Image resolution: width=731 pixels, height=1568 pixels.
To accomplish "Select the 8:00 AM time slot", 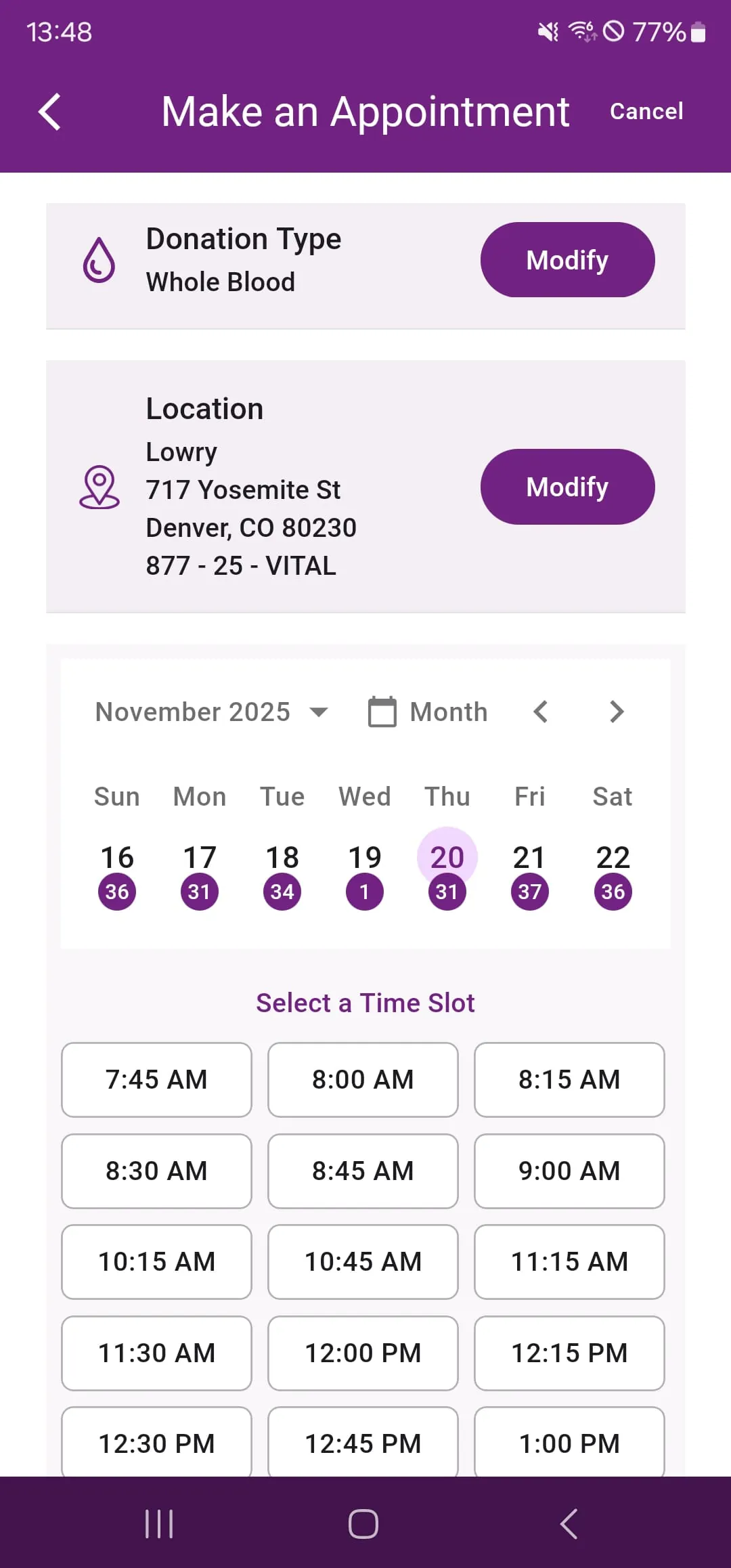I will point(363,1080).
